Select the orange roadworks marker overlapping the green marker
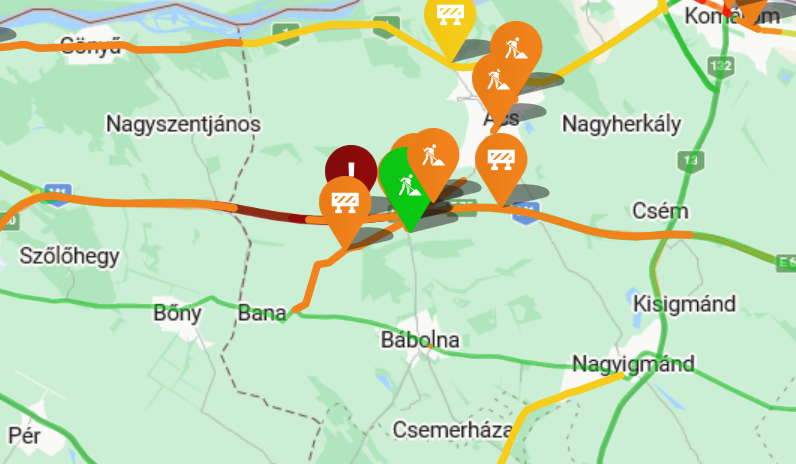Viewport: 796px width, 464px height. (434, 155)
